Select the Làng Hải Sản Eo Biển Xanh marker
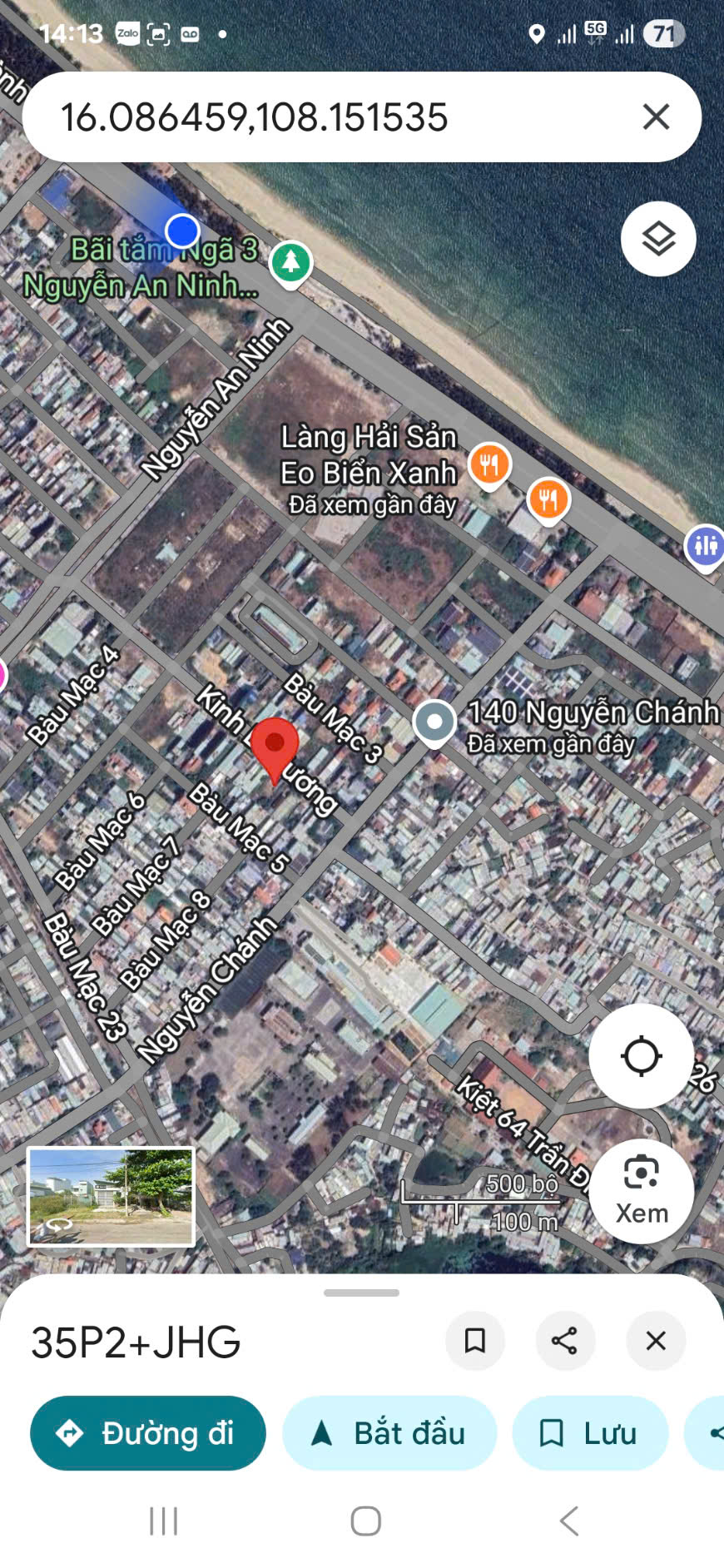 (489, 466)
